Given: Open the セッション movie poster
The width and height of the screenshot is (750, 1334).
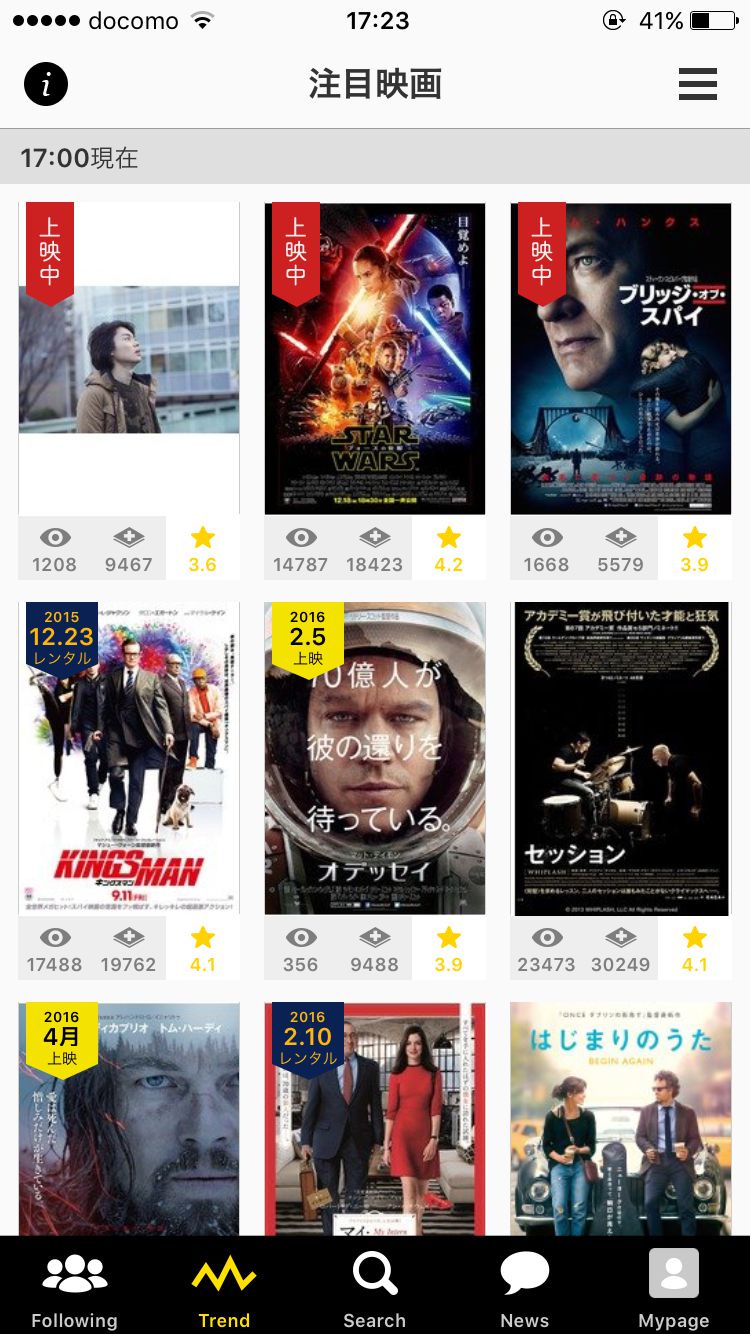Looking at the screenshot, I should coord(621,758).
